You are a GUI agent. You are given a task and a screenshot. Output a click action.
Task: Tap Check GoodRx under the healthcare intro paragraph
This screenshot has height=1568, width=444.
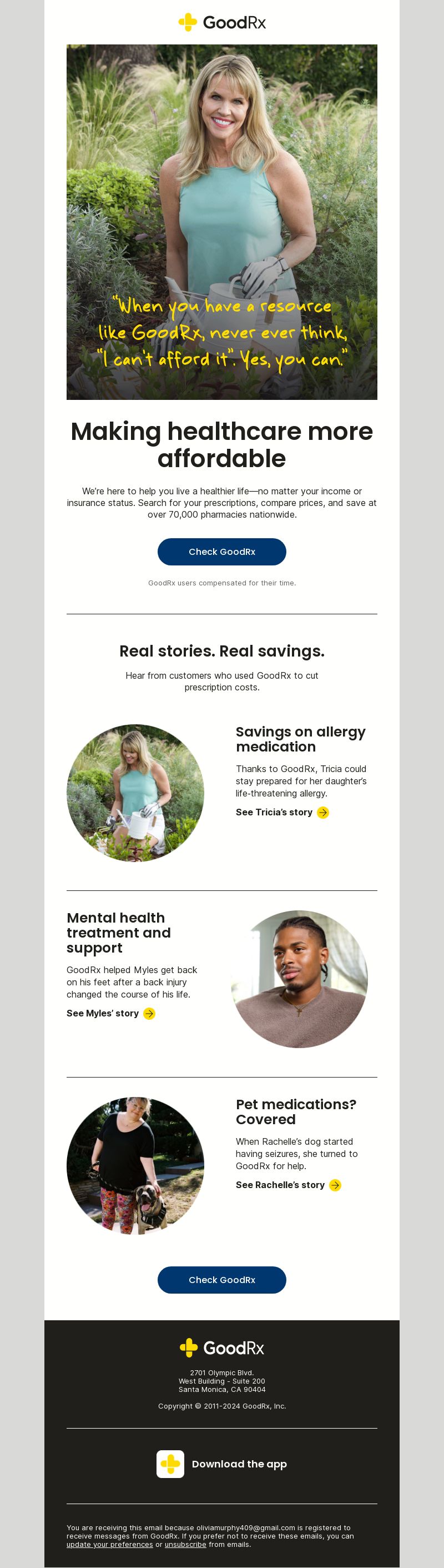point(221,552)
